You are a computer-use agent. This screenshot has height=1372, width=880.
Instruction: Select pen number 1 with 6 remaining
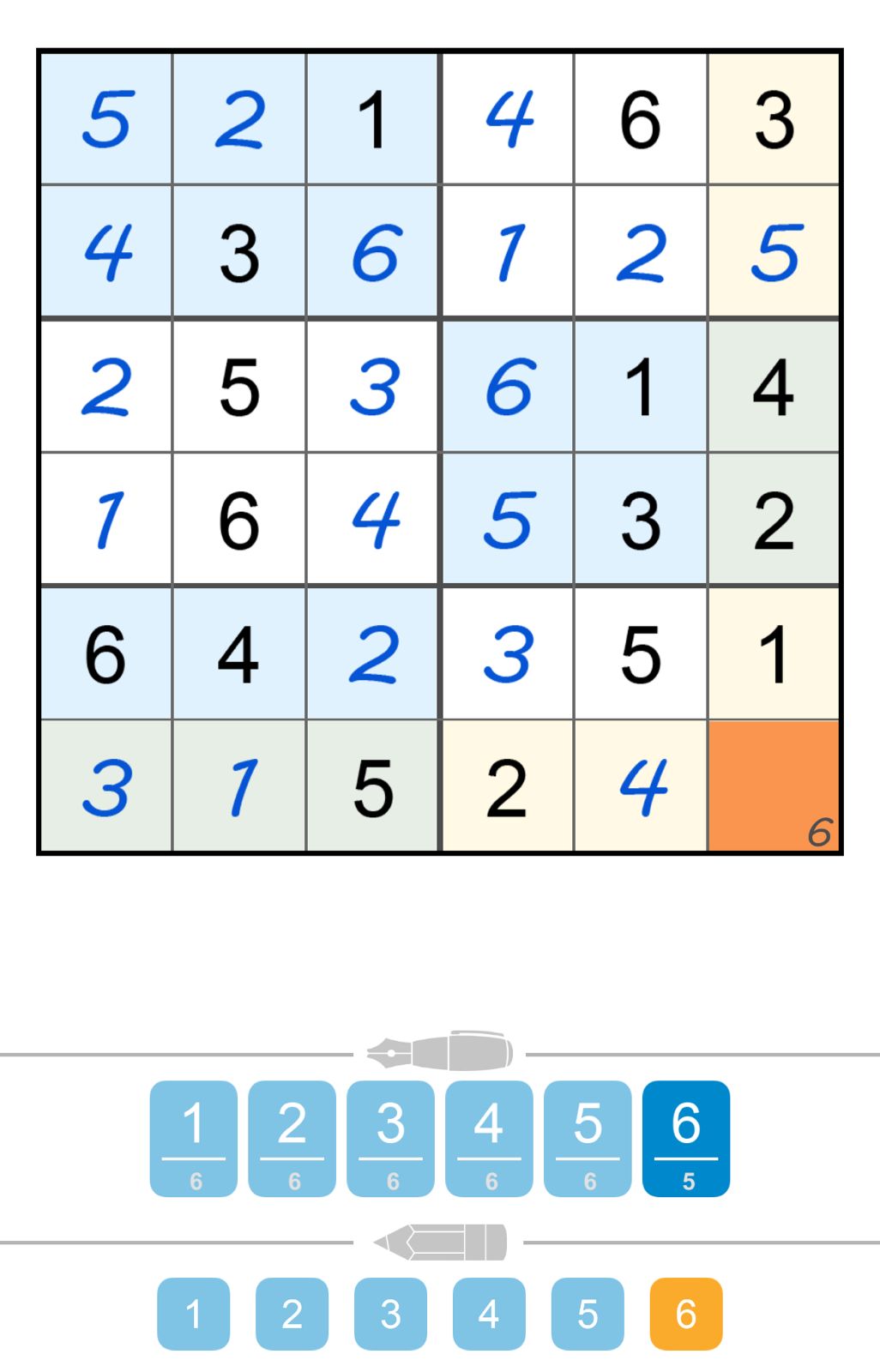[194, 1140]
